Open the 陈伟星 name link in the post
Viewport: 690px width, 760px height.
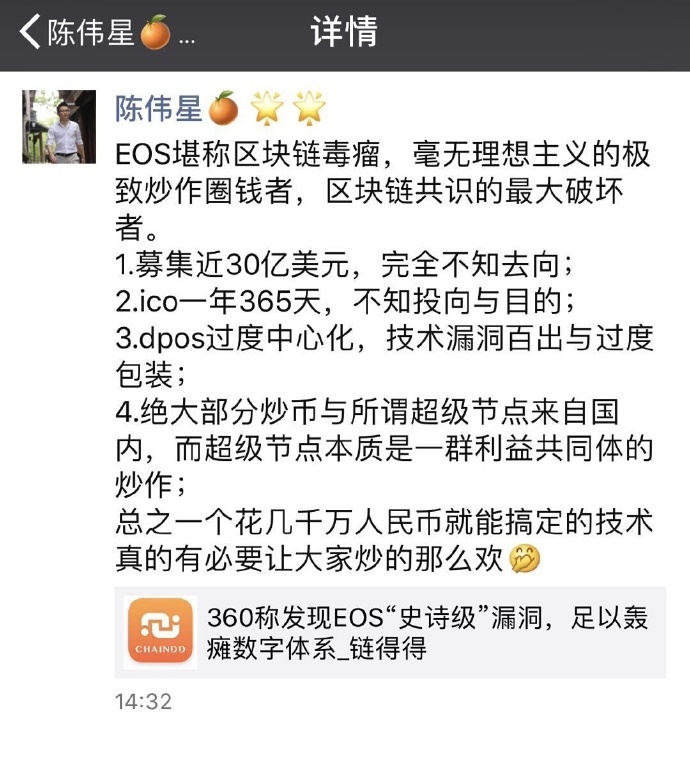(x=160, y=108)
